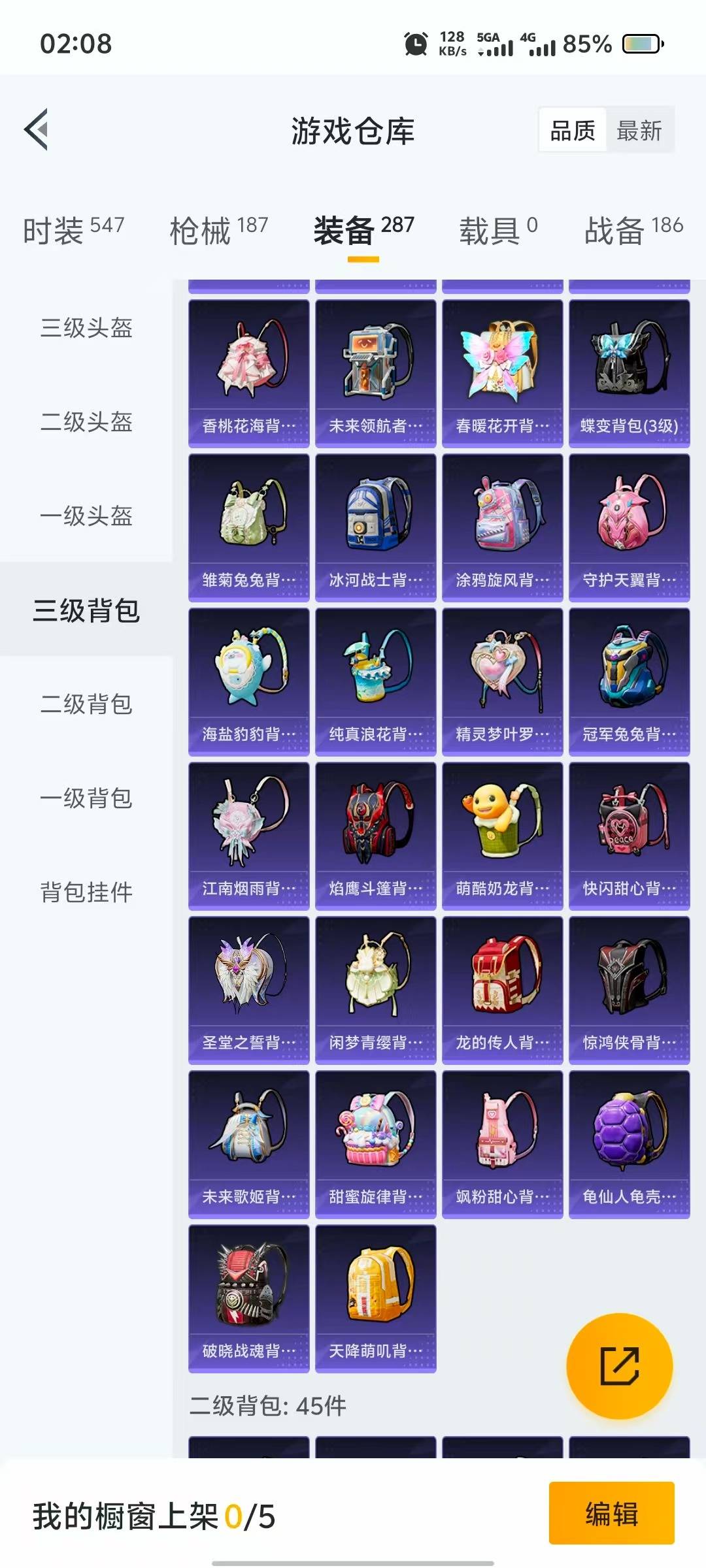Select 一级背包 in the sidebar
Screen dimensions: 706x1568
86,798
